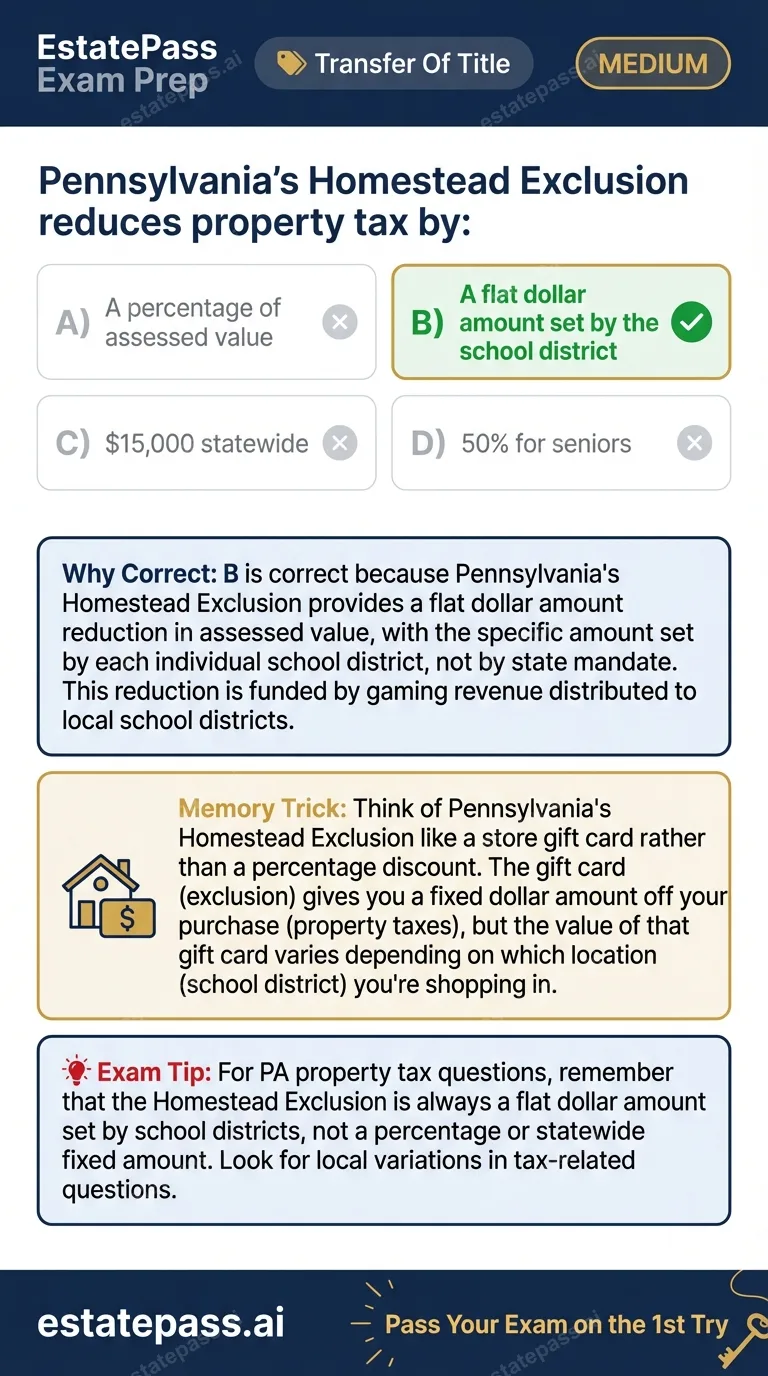The height and width of the screenshot is (1376, 768).
Task: Open the Exam Tip section
Action: pos(384,1128)
